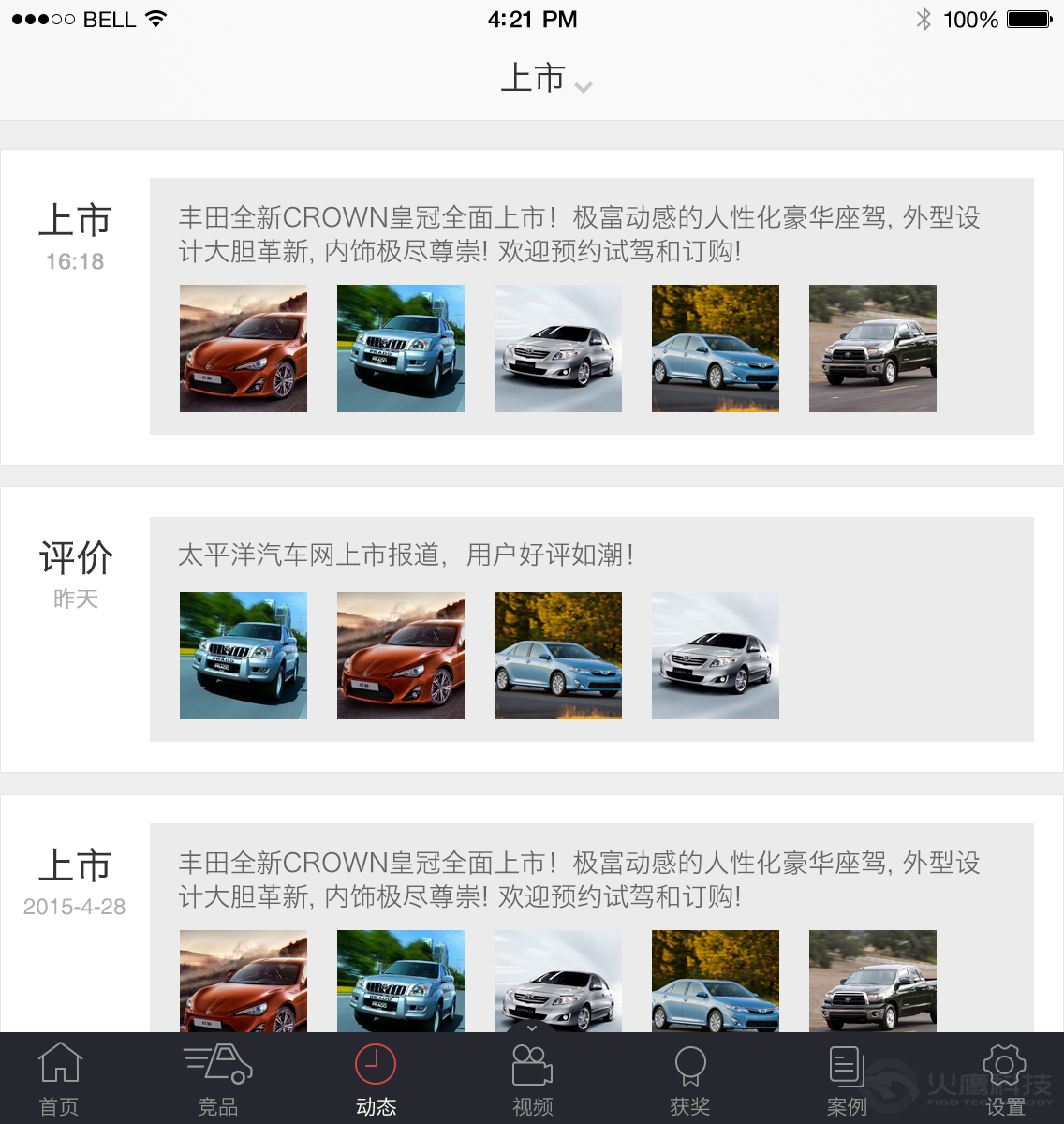
Task: Open the 设置 tab
Action: 1004,1079
